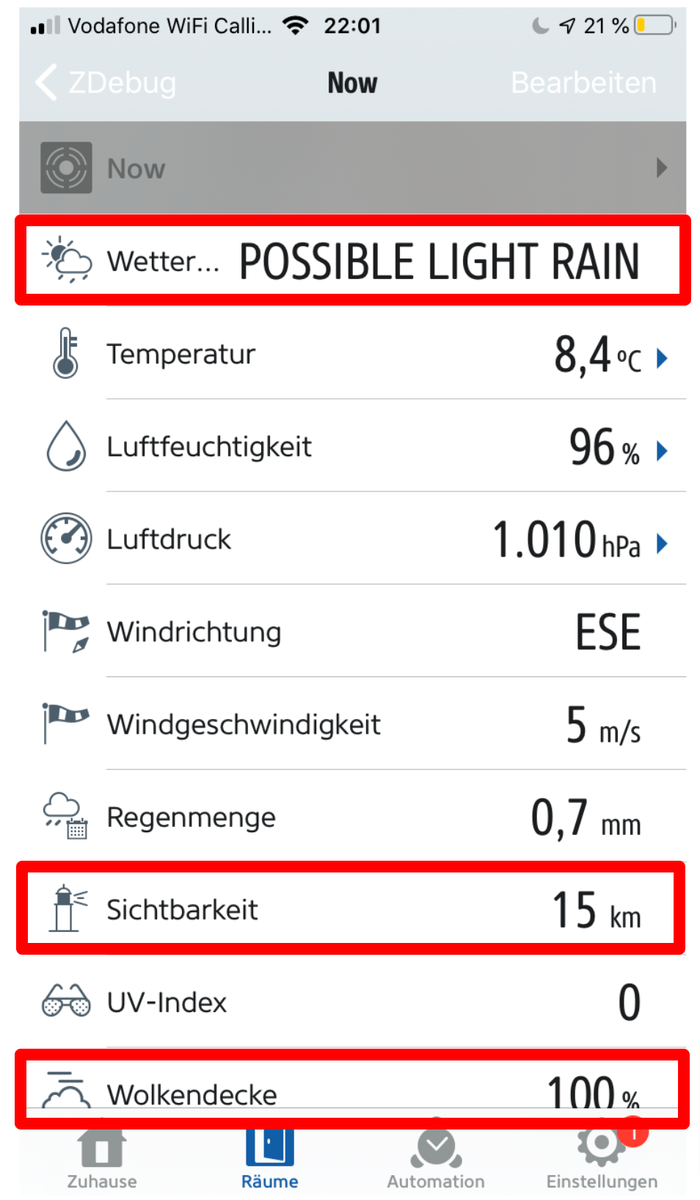This screenshot has height=1200, width=700.
Task: Tap the Bearbeiten button
Action: coord(583,83)
